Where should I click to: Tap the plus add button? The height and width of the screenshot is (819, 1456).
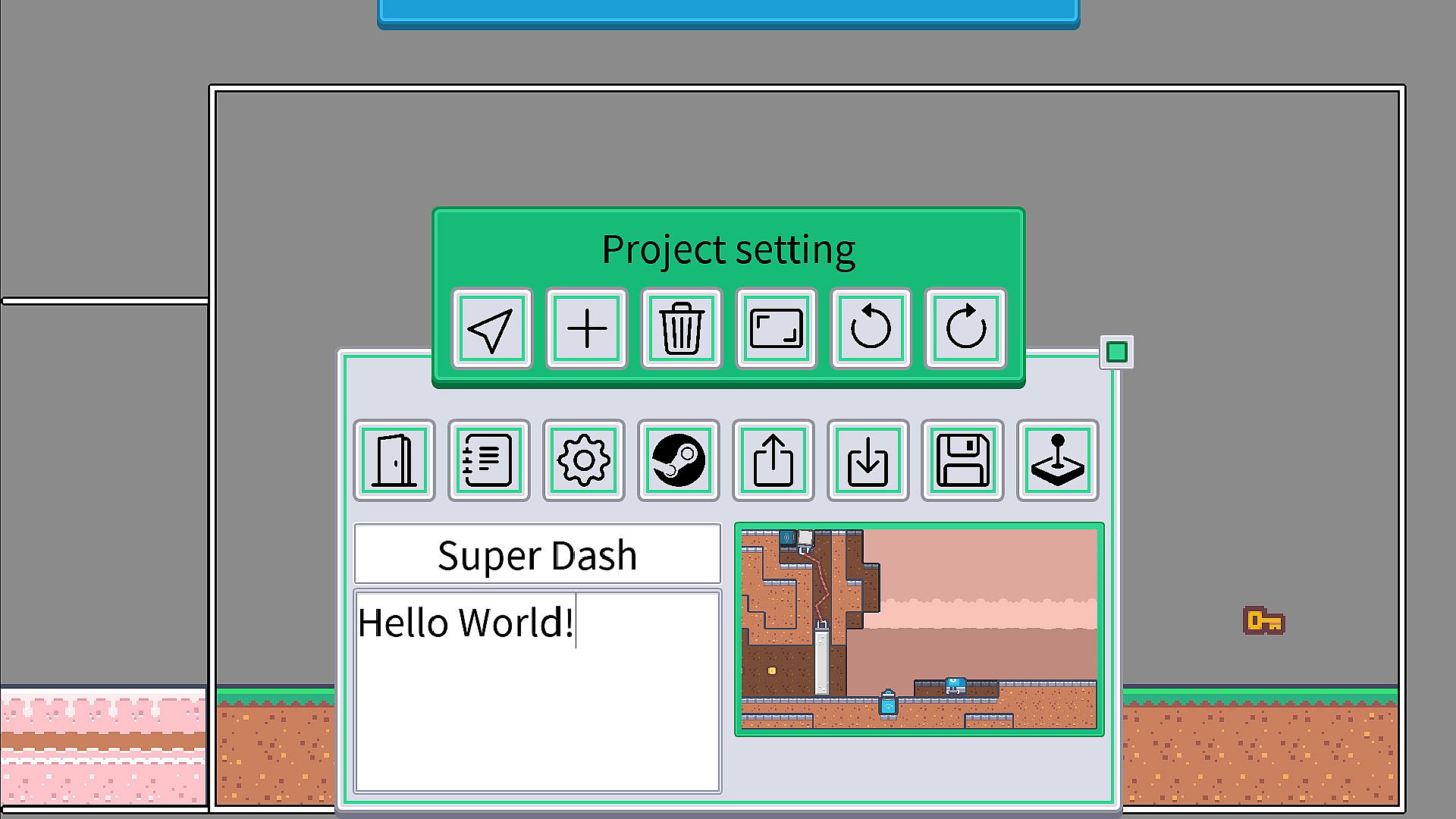pyautogui.click(x=587, y=328)
